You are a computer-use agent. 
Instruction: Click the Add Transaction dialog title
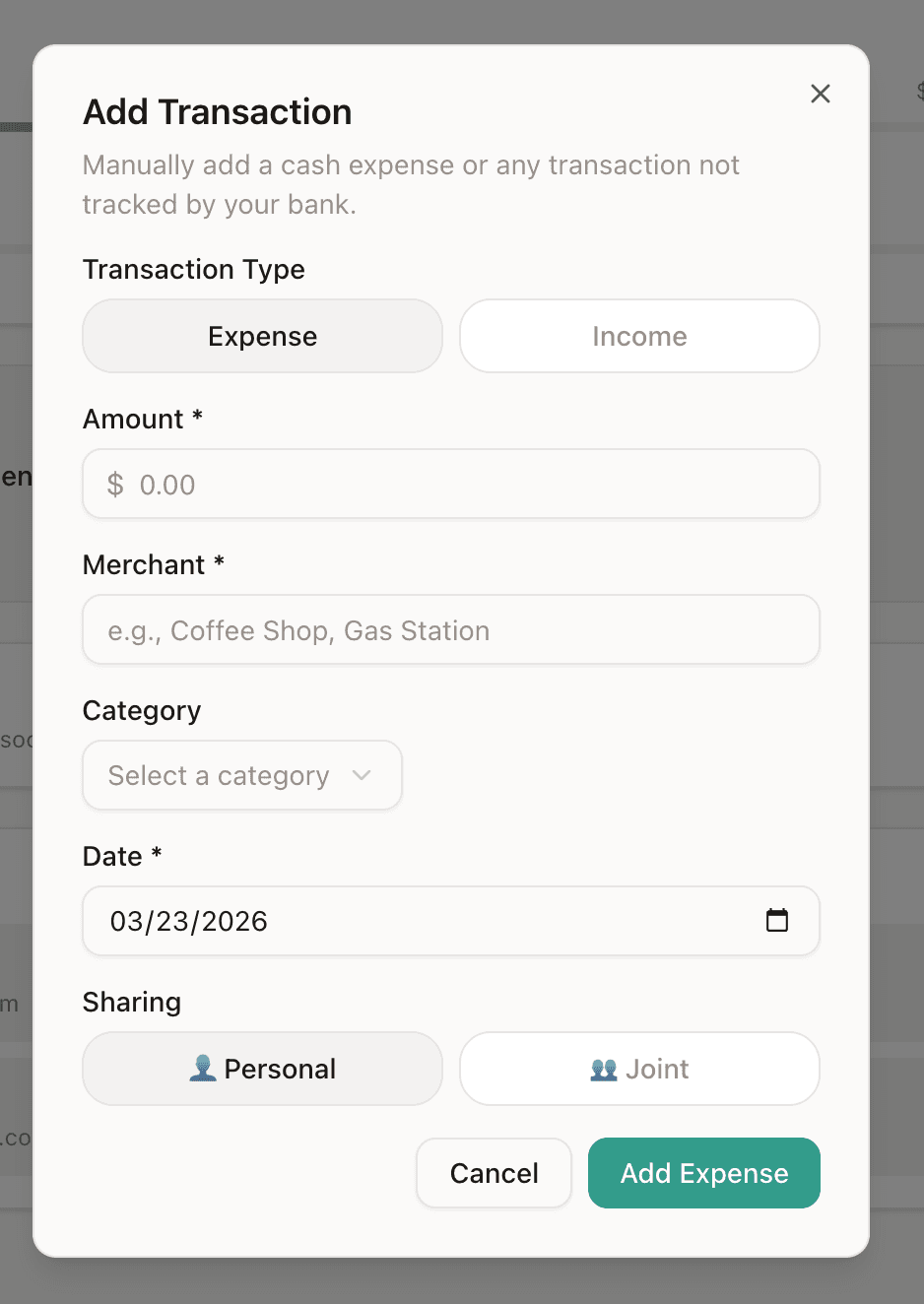pyautogui.click(x=217, y=111)
